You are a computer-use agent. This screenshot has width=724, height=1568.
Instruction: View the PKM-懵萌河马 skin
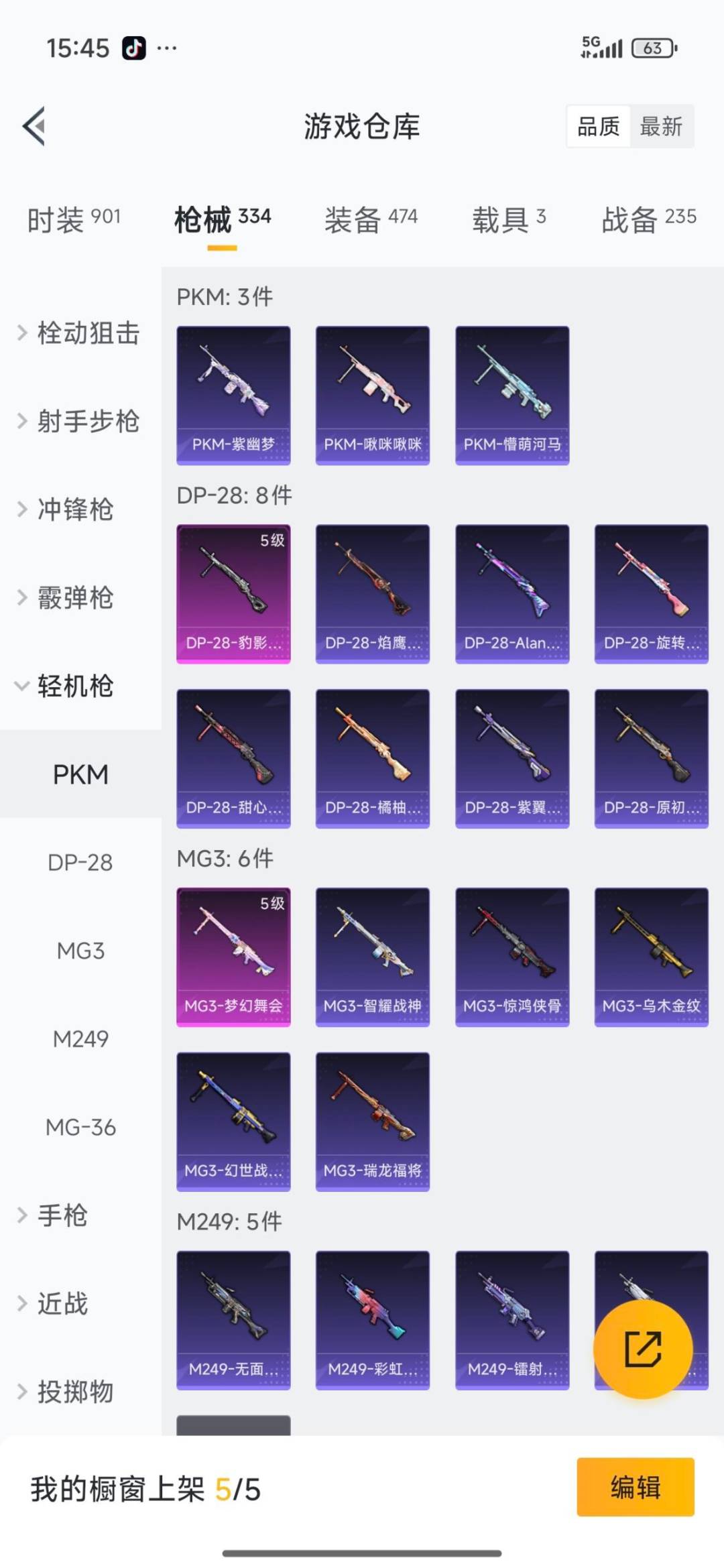coord(512,394)
